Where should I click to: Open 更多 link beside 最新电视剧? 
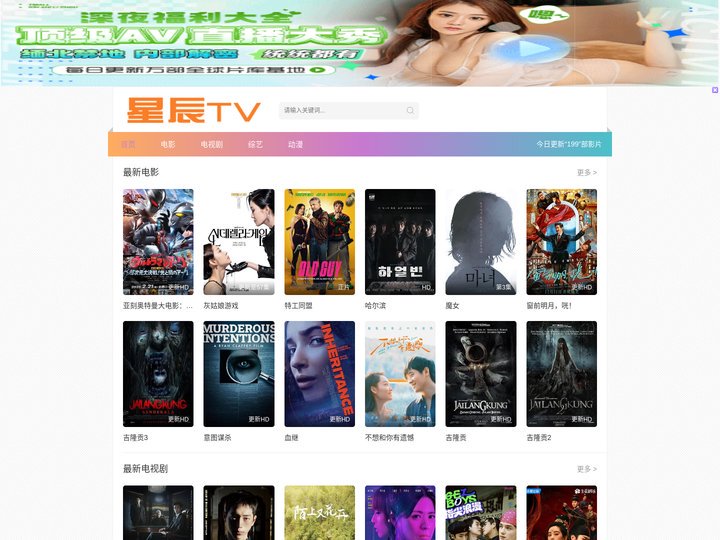coord(586,469)
